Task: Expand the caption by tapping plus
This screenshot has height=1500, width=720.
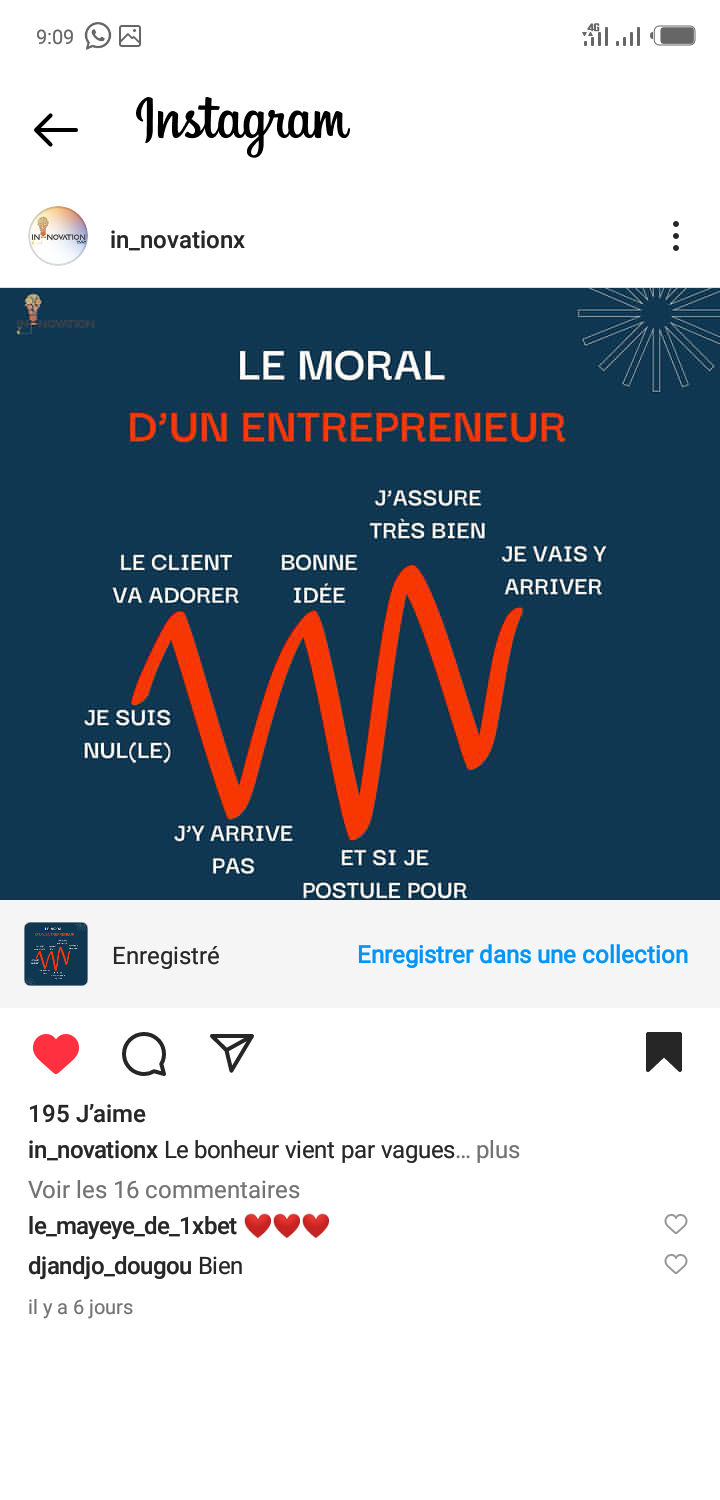Action: point(498,1150)
